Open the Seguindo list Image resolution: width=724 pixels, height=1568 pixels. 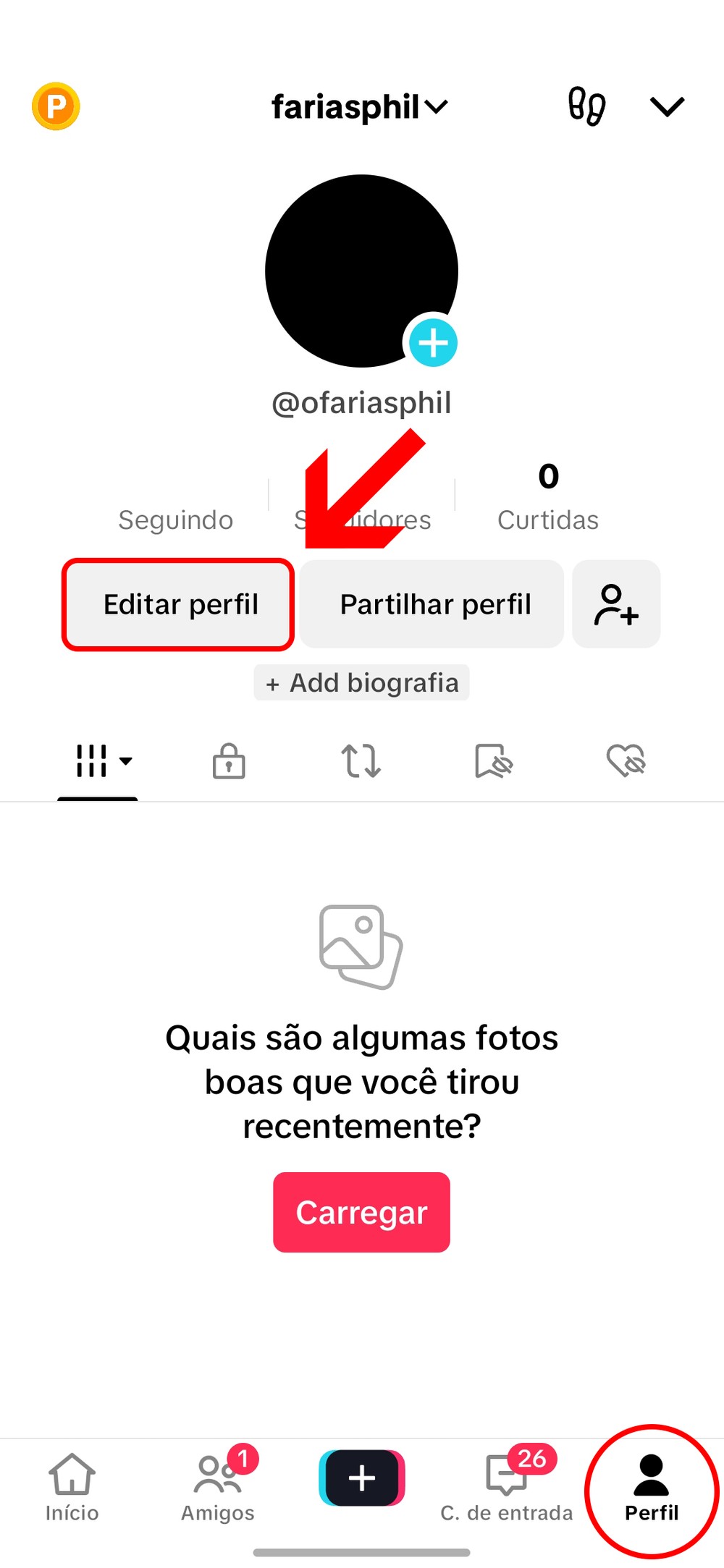(176, 507)
